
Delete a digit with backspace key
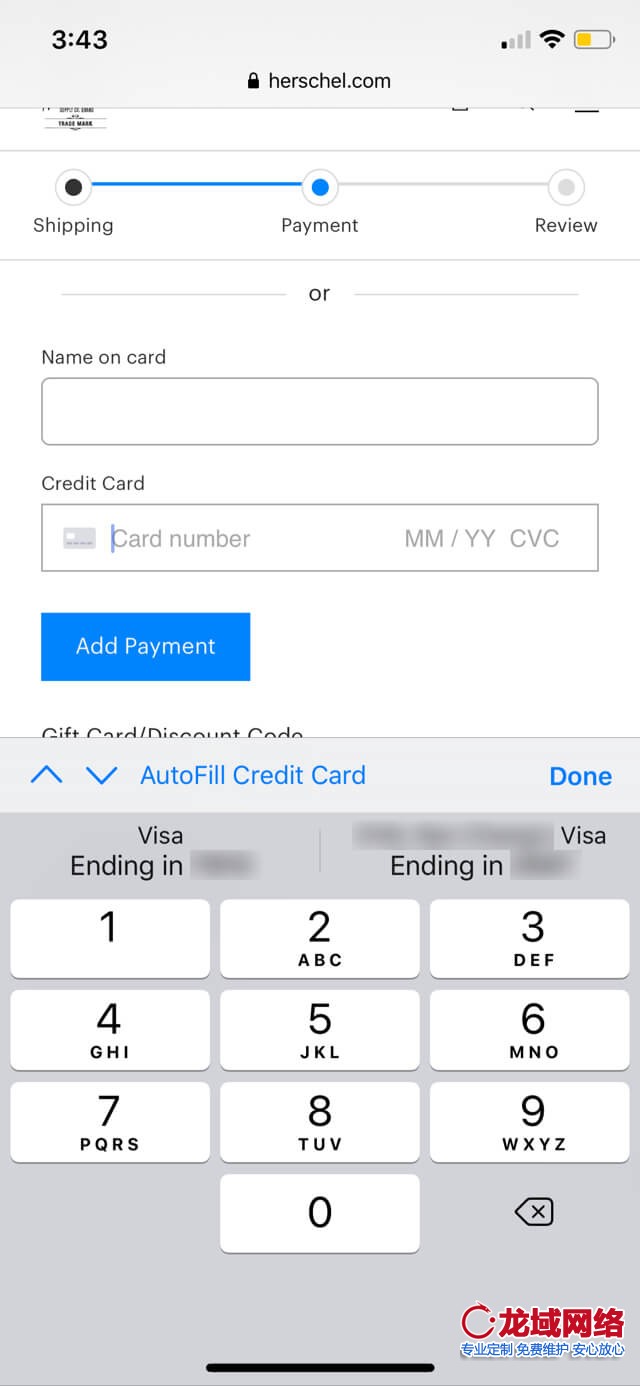[533, 1212]
